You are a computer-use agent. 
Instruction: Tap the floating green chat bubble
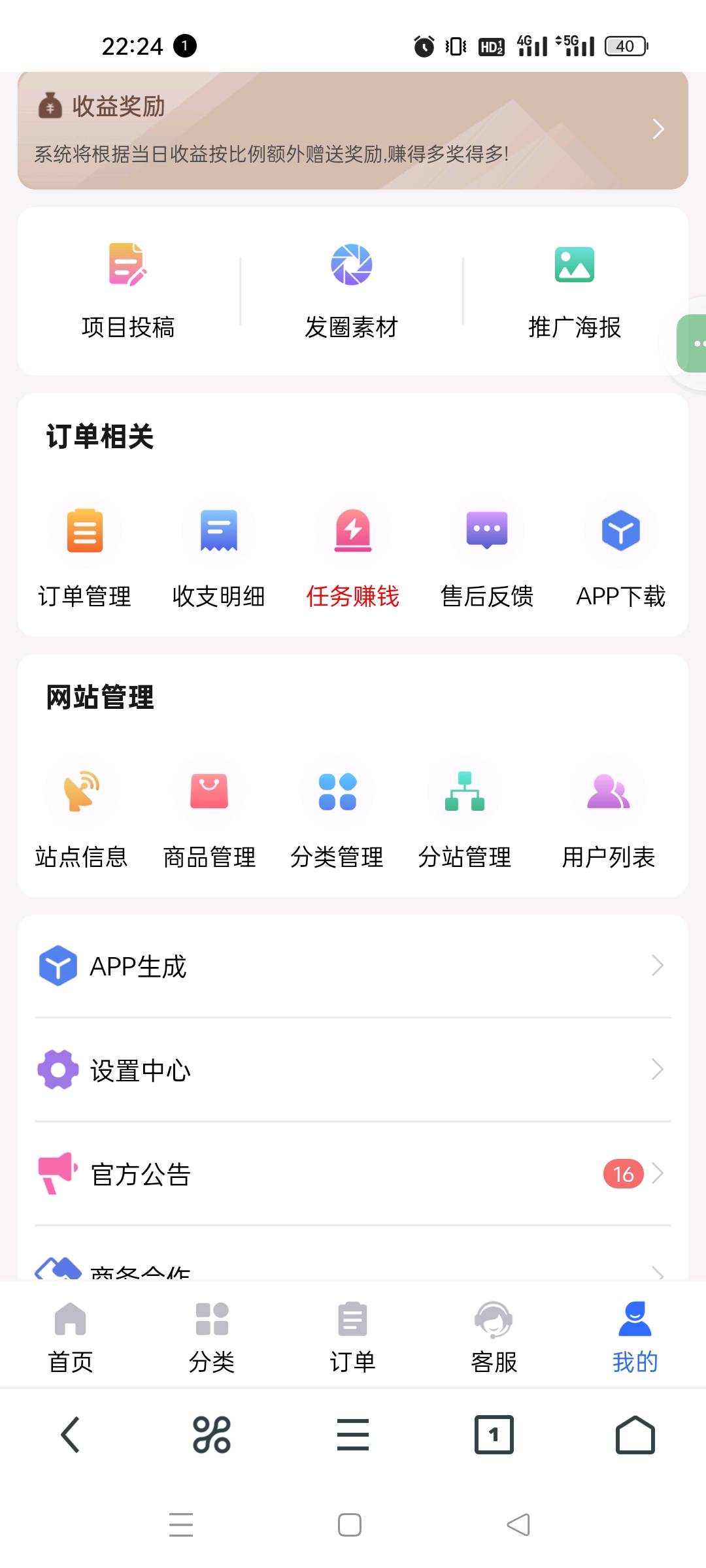pyautogui.click(x=693, y=343)
